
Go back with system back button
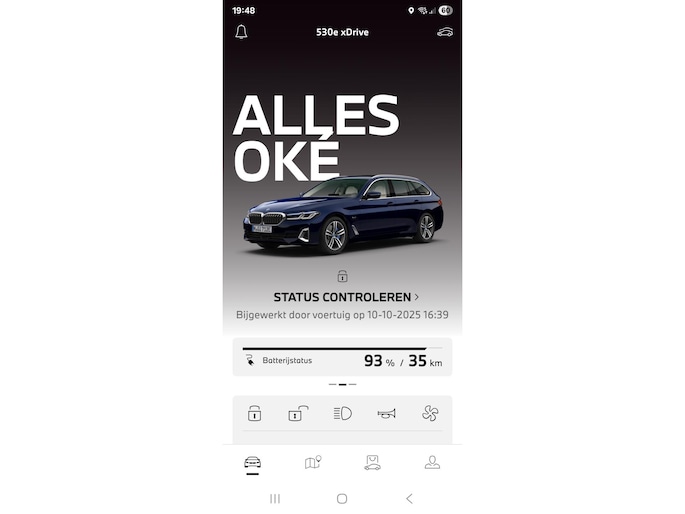point(409,498)
